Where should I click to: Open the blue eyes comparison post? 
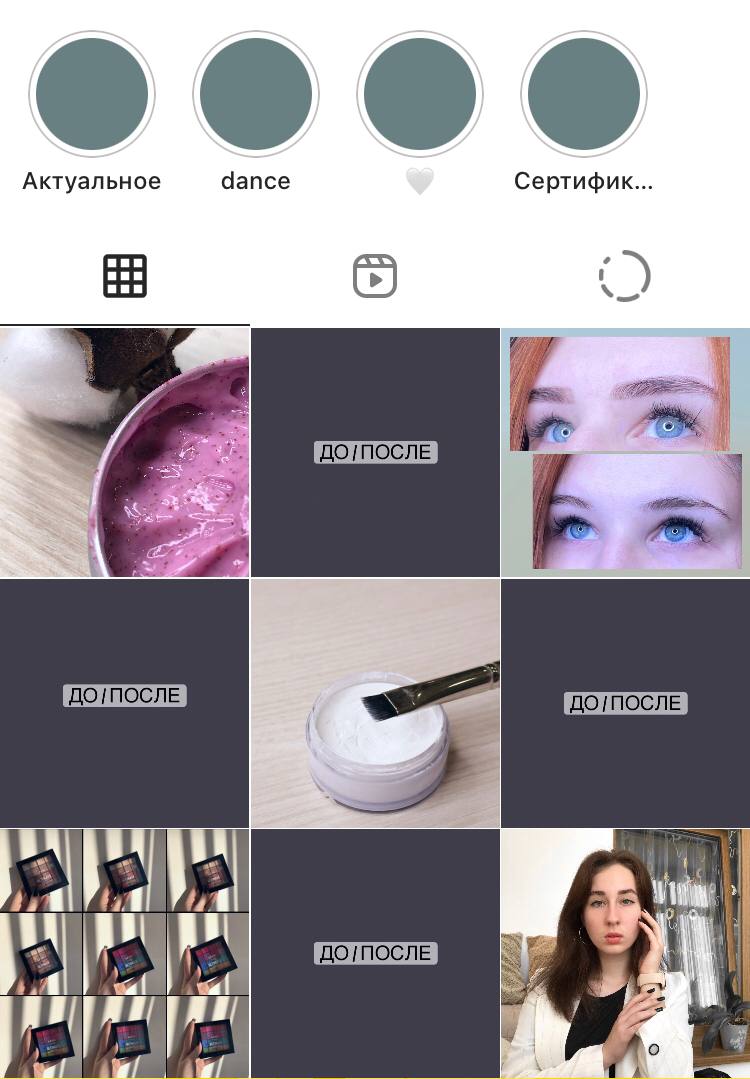coord(625,452)
